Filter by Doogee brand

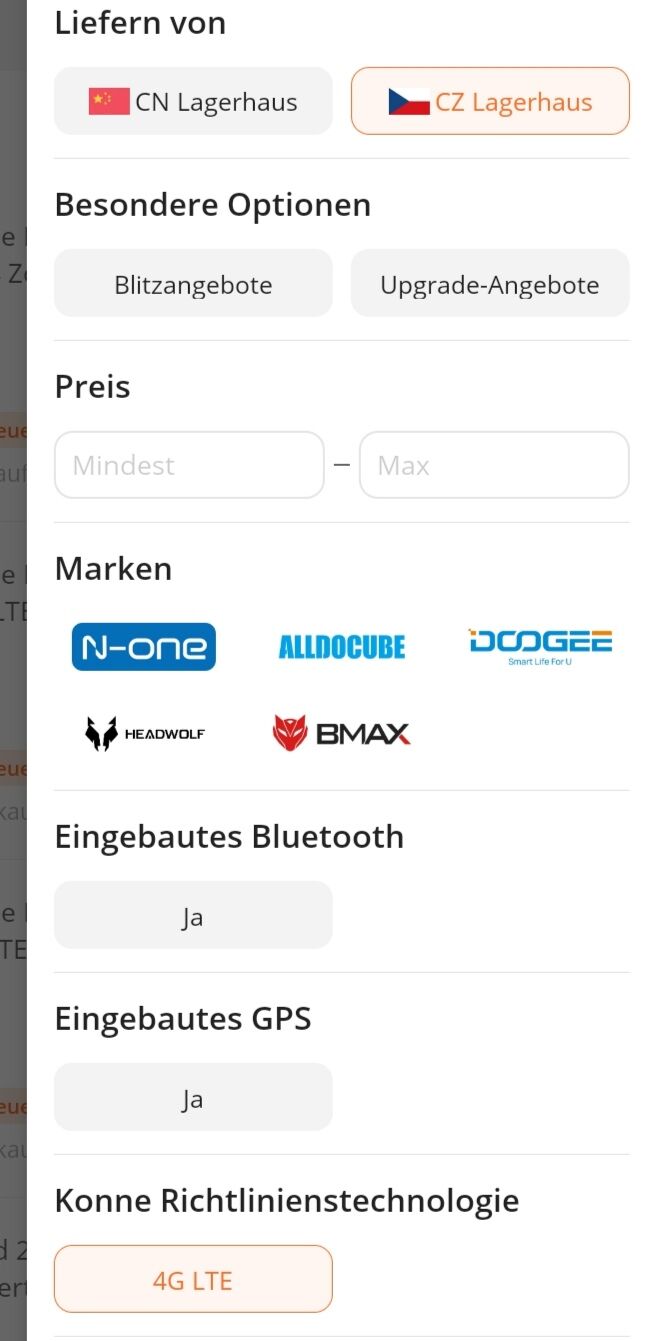[x=540, y=647]
